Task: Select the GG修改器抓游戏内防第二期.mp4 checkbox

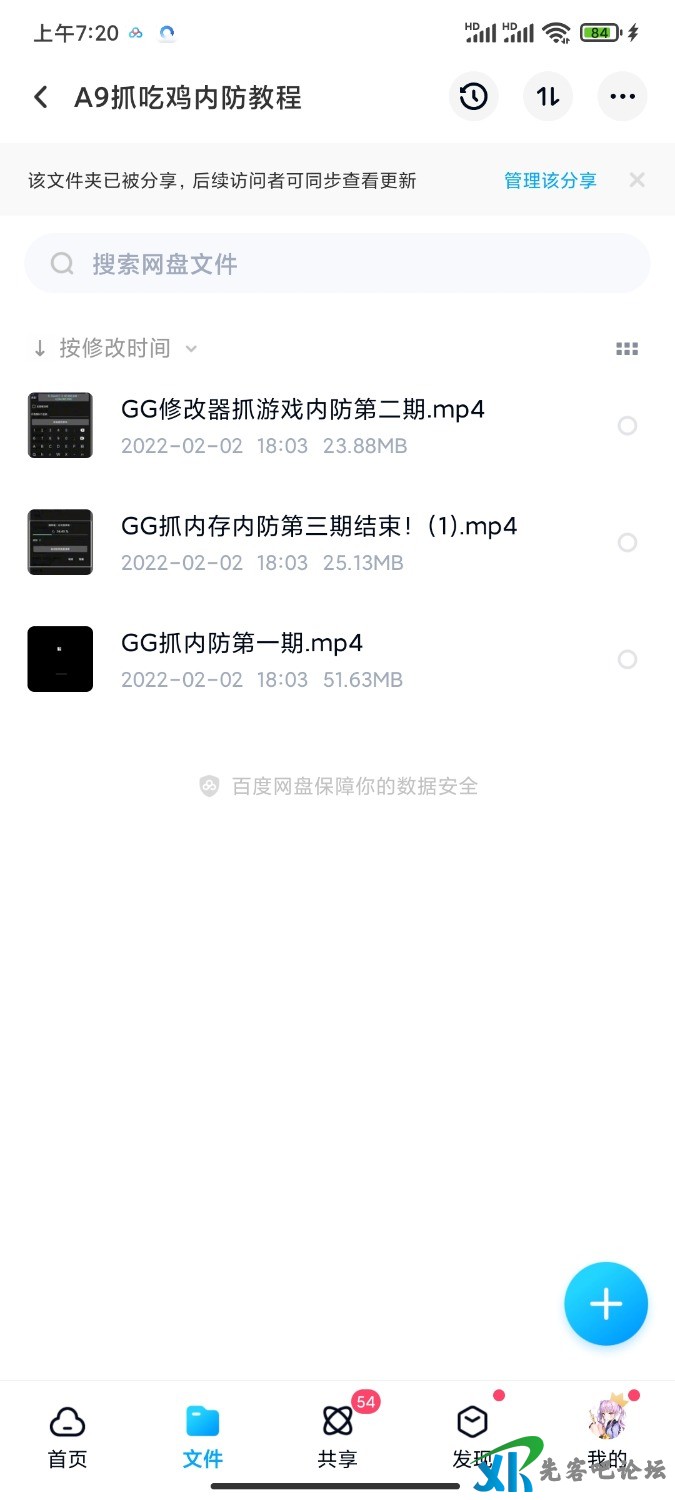Action: click(x=627, y=426)
